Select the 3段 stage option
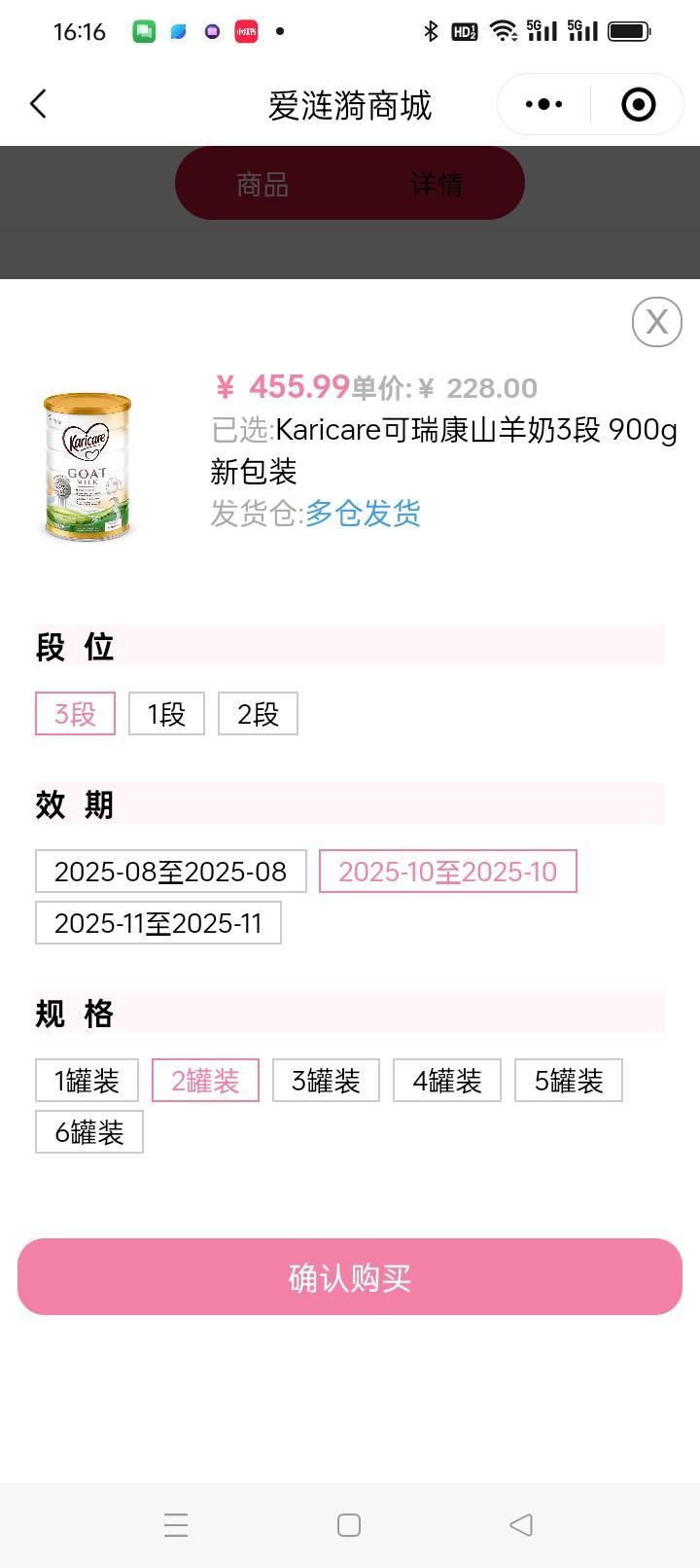This screenshot has height=1568, width=700. (x=75, y=714)
